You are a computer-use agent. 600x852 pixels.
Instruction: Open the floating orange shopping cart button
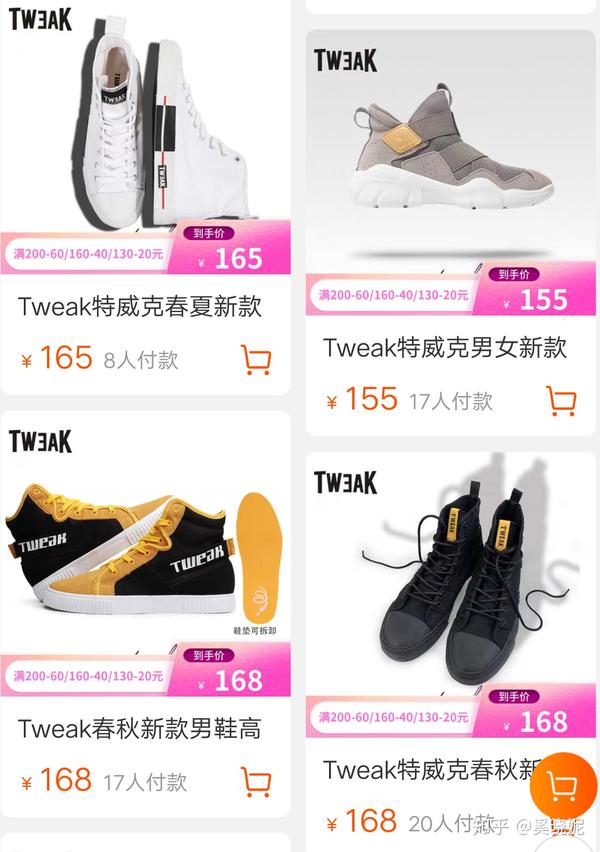tap(562, 786)
